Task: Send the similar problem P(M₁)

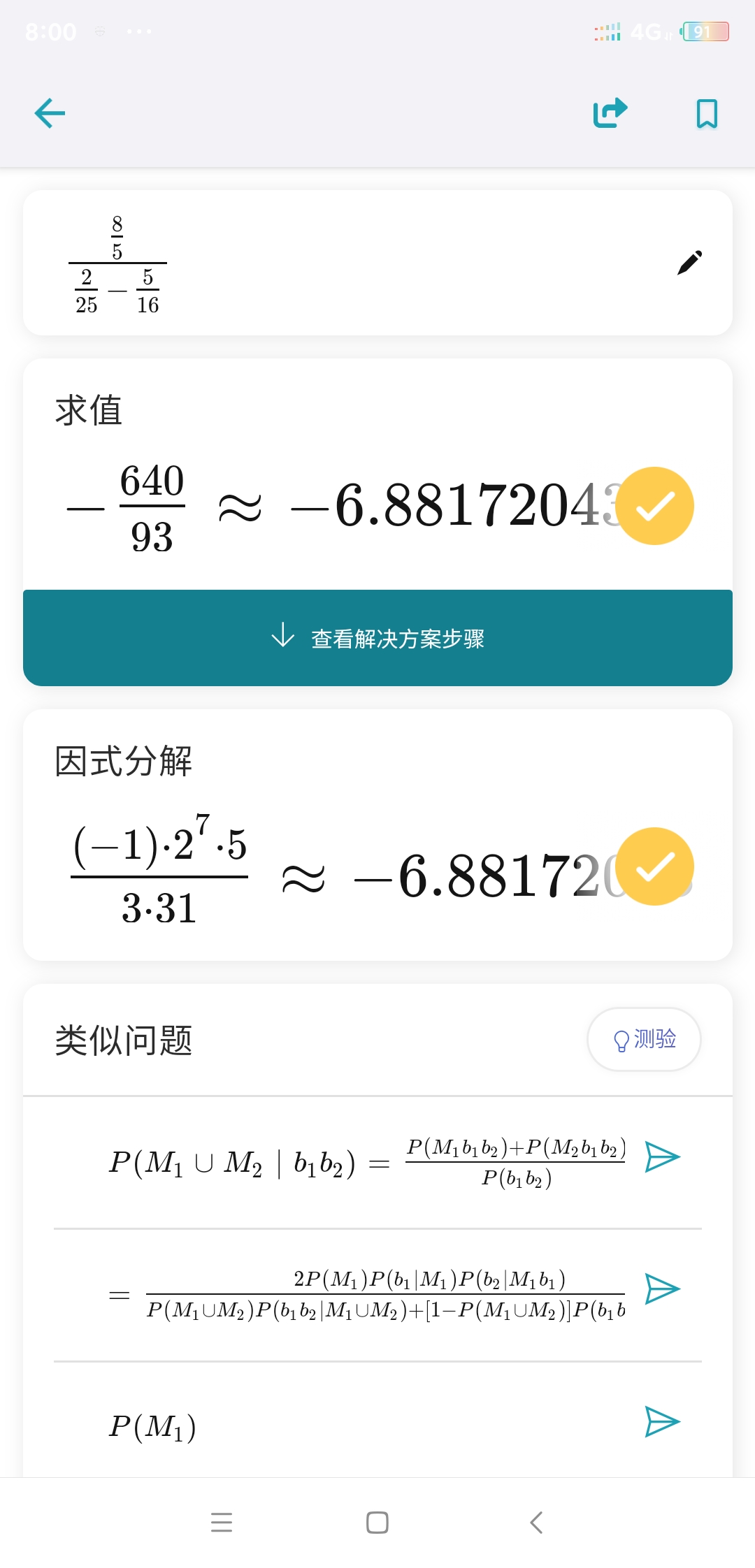Action: (x=661, y=1421)
